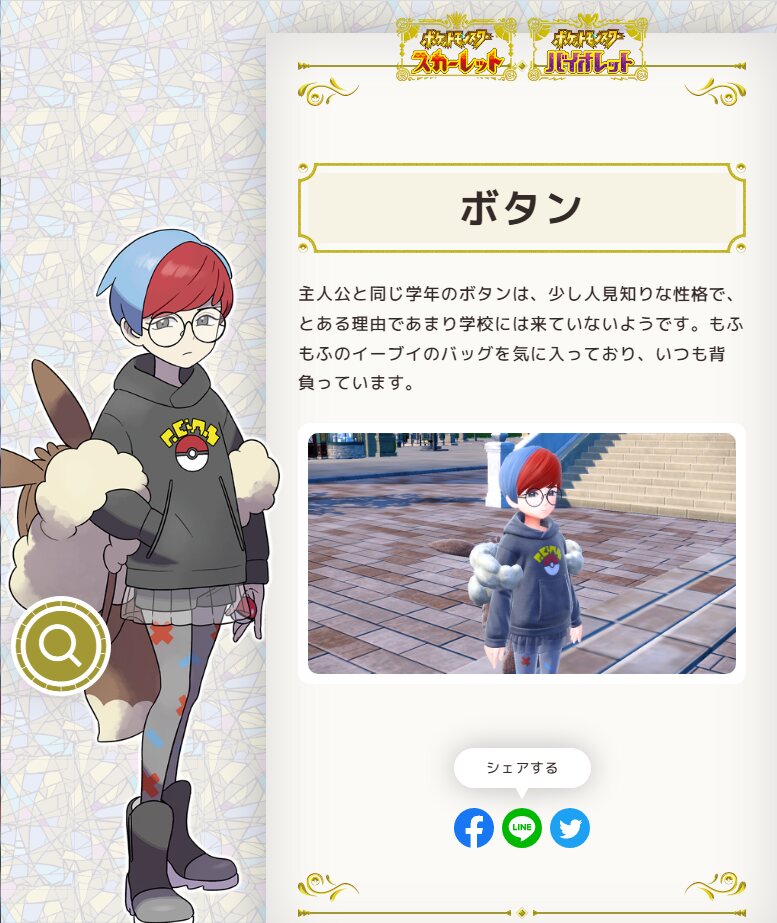The image size is (777, 923).
Task: Share this page on Facebook
Action: (474, 828)
